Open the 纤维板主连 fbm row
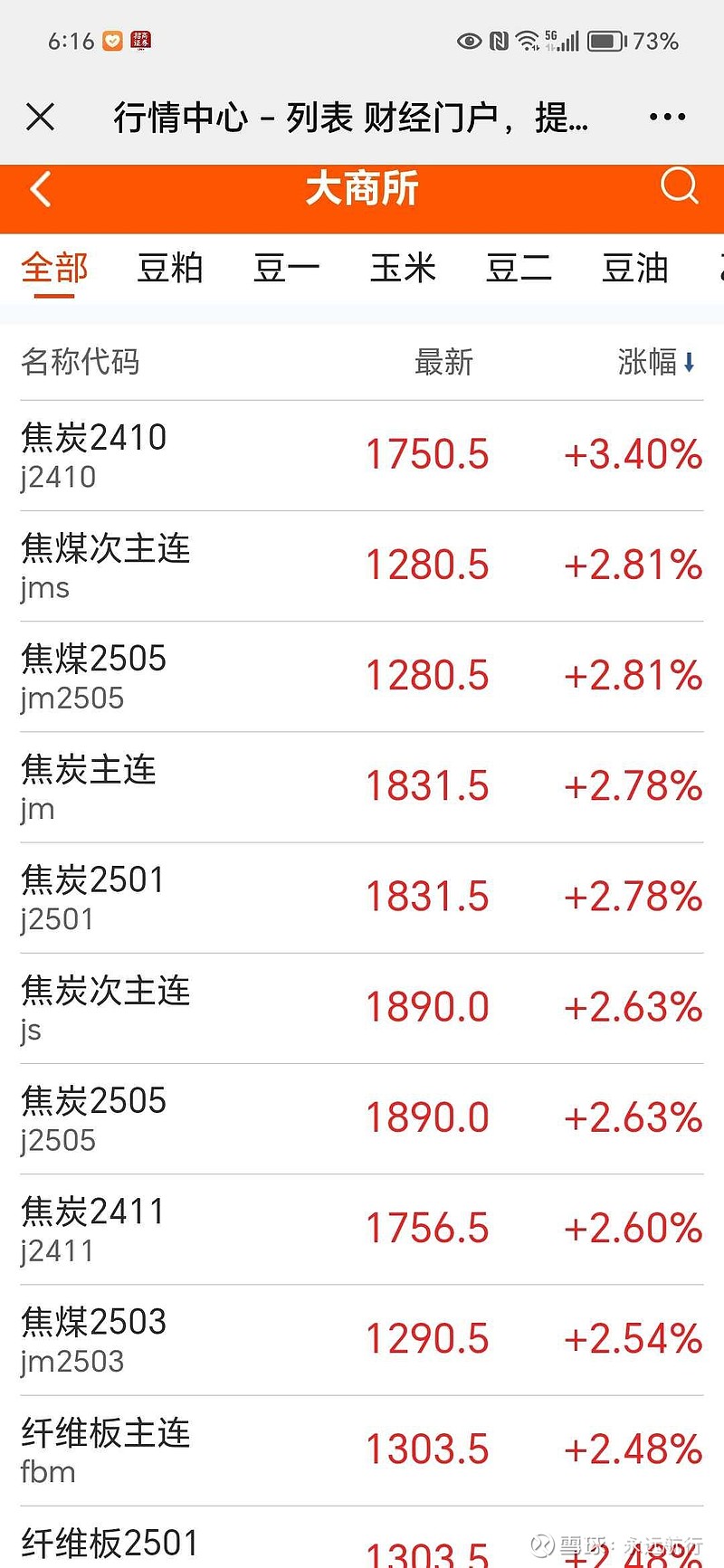Image resolution: width=724 pixels, height=1568 pixels. [362, 1451]
